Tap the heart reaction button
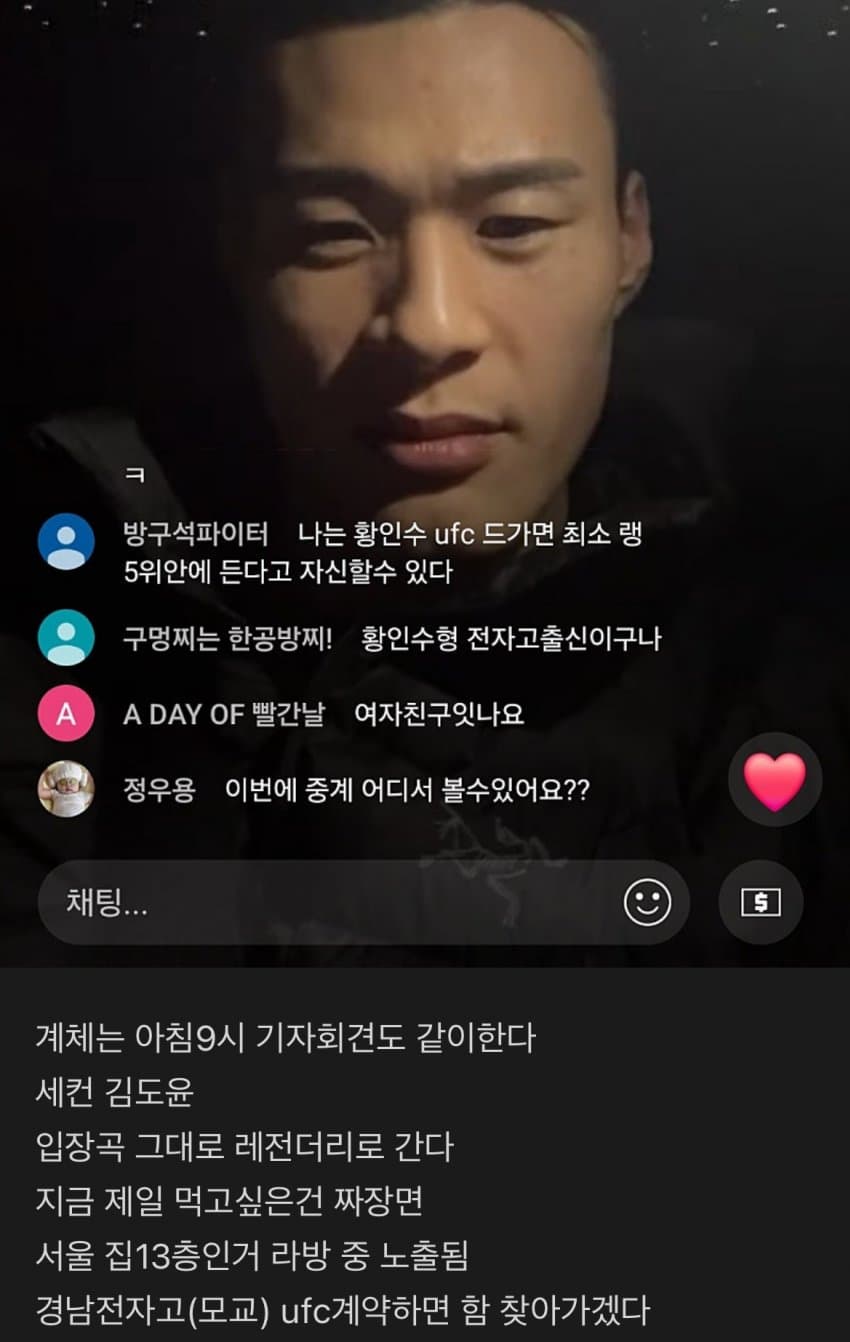Viewport: 850px width, 1342px height. pyautogui.click(x=772, y=782)
